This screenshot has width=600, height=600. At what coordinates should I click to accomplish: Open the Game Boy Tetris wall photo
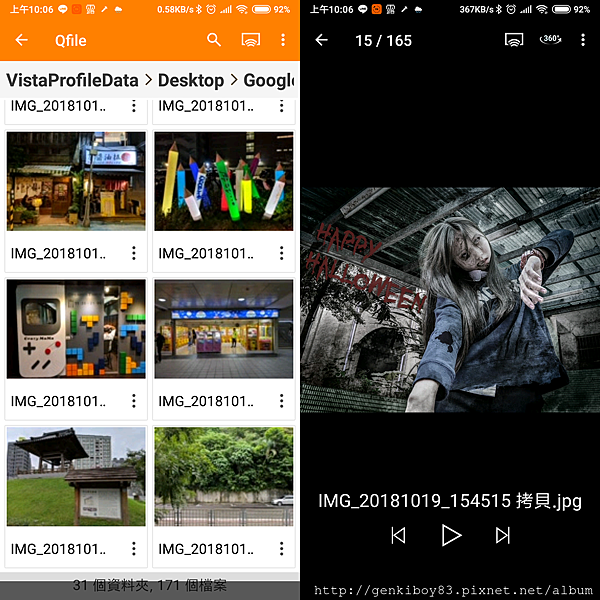coord(76,329)
